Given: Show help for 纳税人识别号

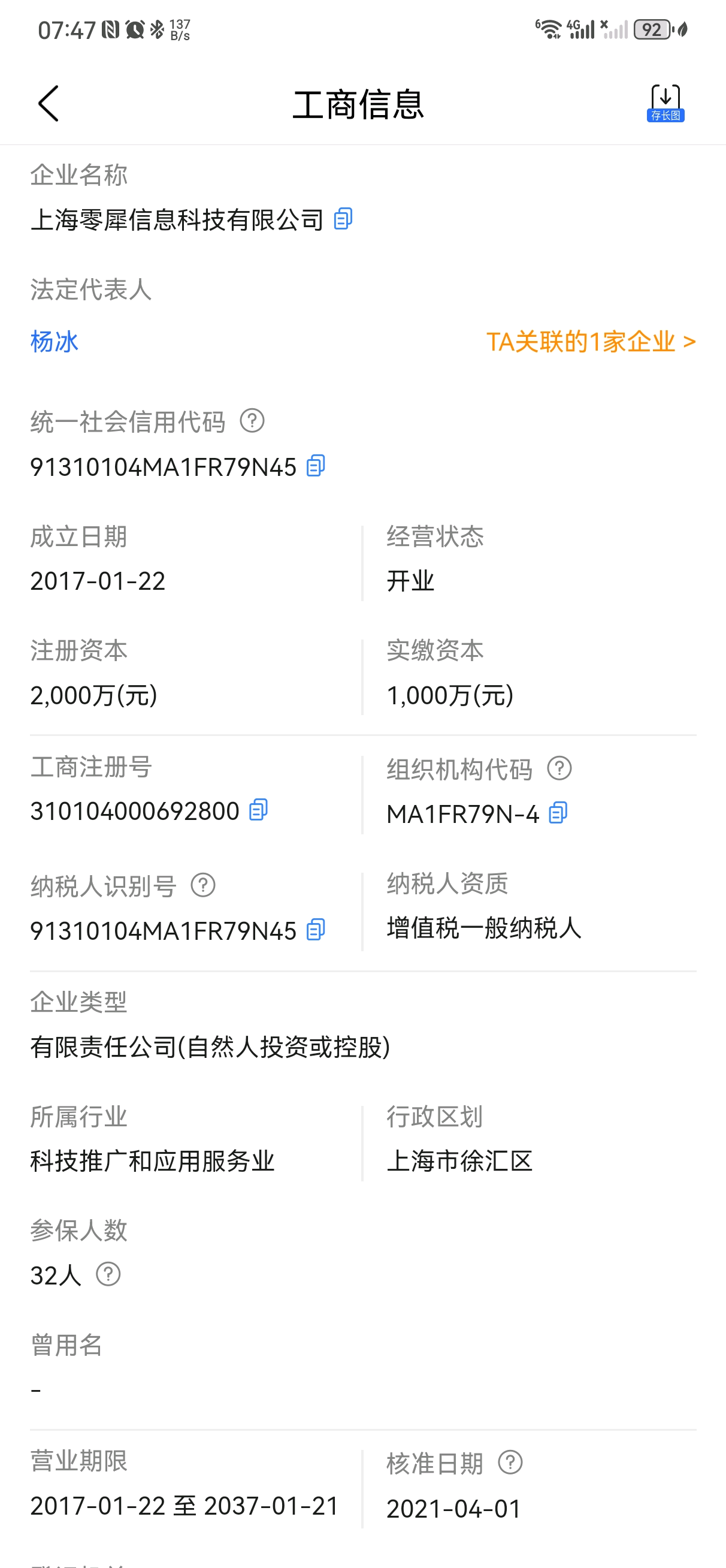Looking at the screenshot, I should pyautogui.click(x=203, y=885).
